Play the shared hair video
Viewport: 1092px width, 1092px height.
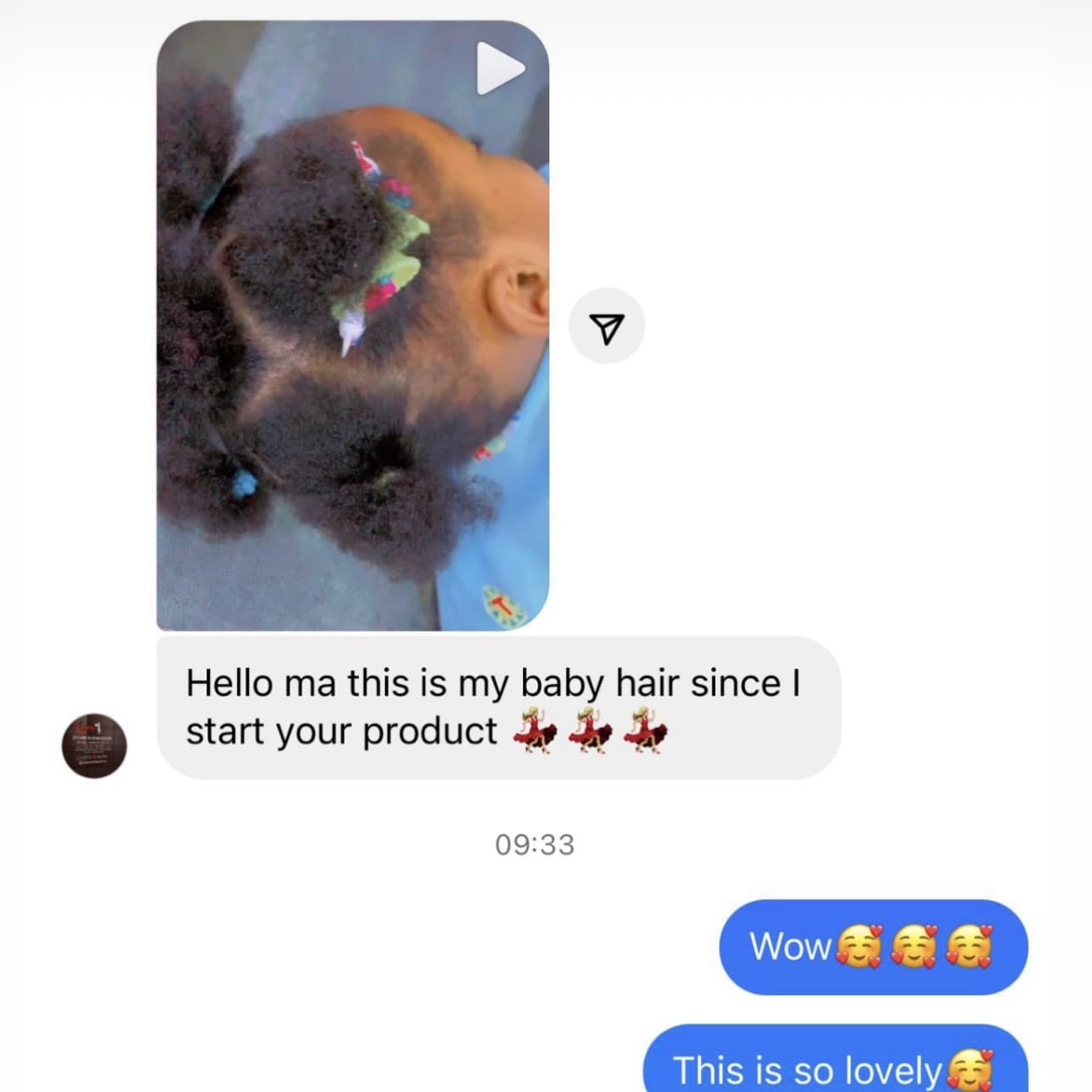point(499,68)
